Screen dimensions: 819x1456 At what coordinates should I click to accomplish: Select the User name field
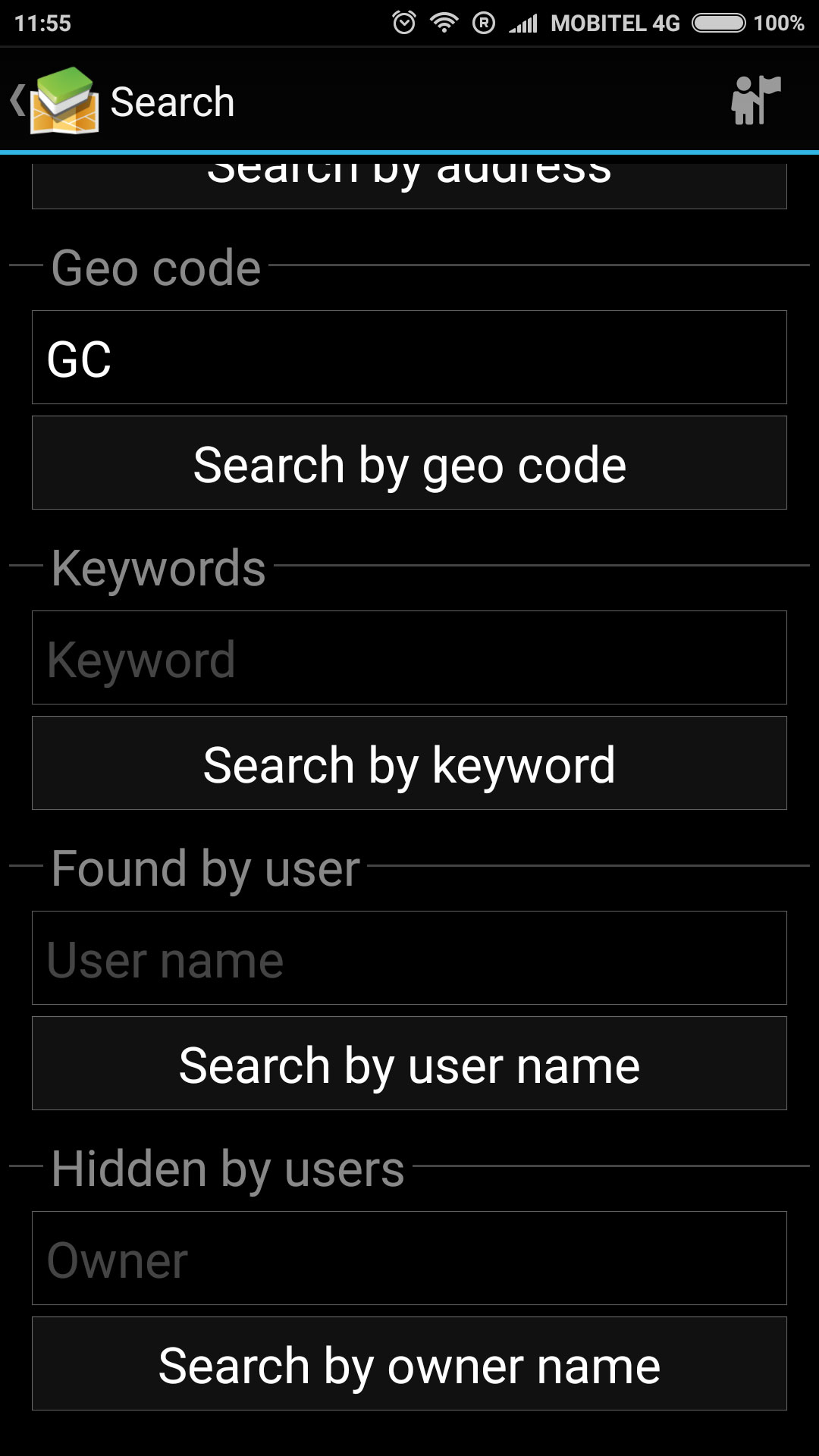pyautogui.click(x=409, y=958)
